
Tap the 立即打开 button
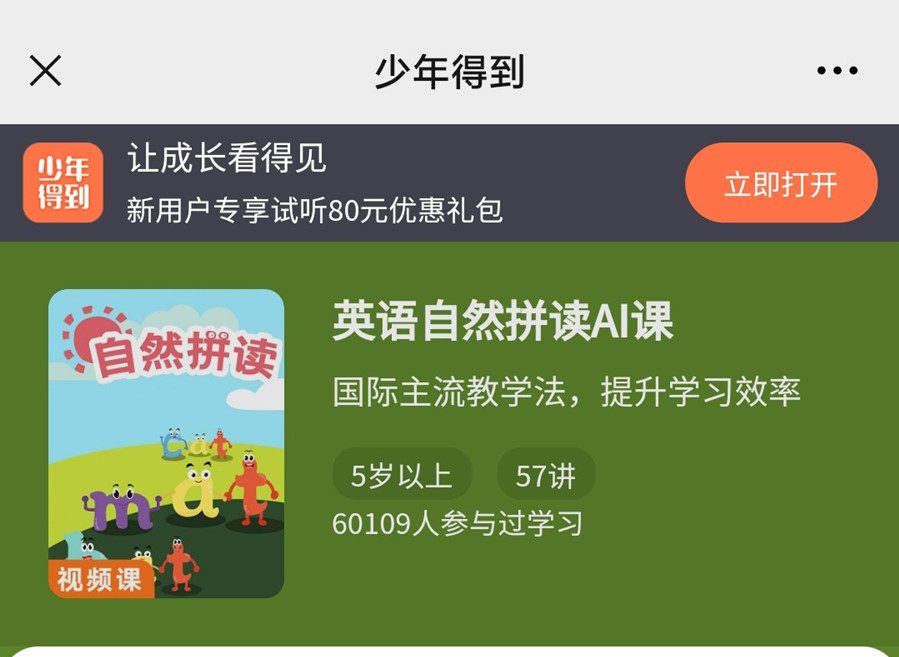(781, 184)
